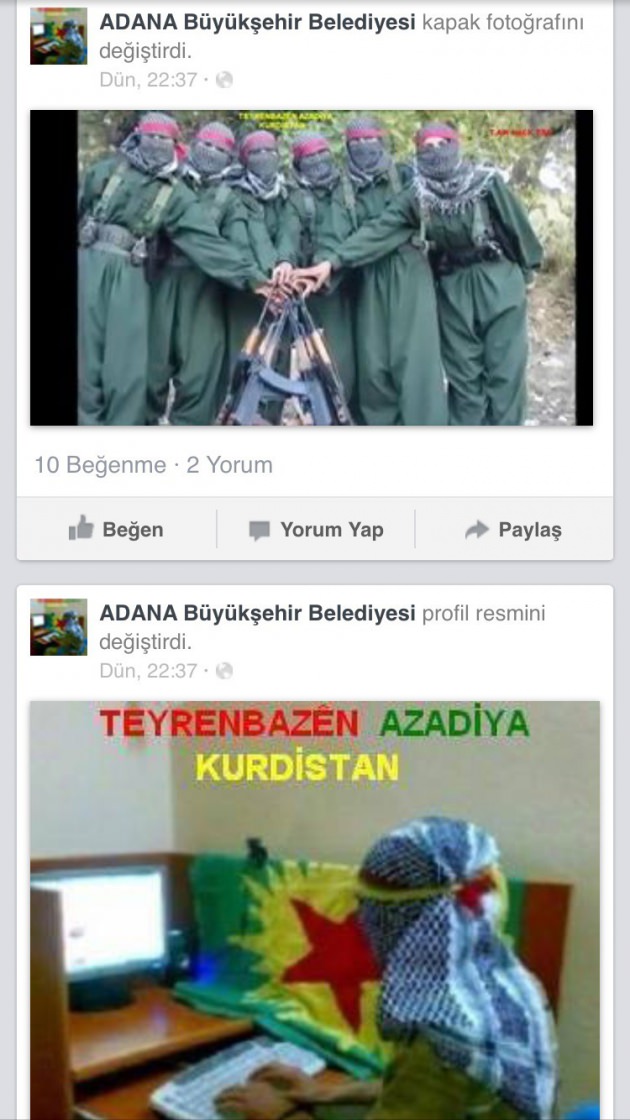Share the cover photo post with Paylaş
Viewport: 630px width, 1120px height.
(x=514, y=529)
